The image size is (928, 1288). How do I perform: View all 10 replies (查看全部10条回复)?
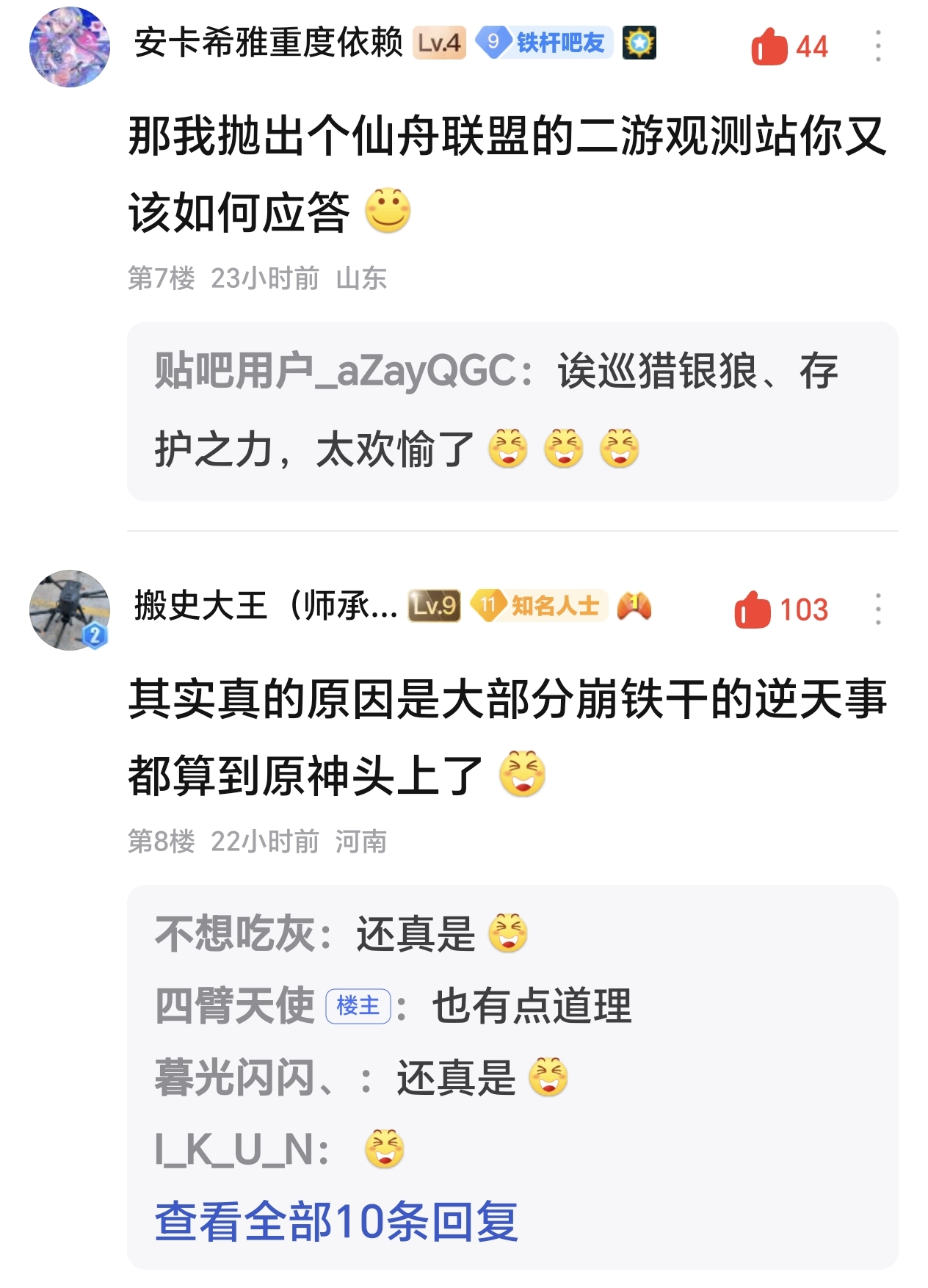[x=336, y=1221]
